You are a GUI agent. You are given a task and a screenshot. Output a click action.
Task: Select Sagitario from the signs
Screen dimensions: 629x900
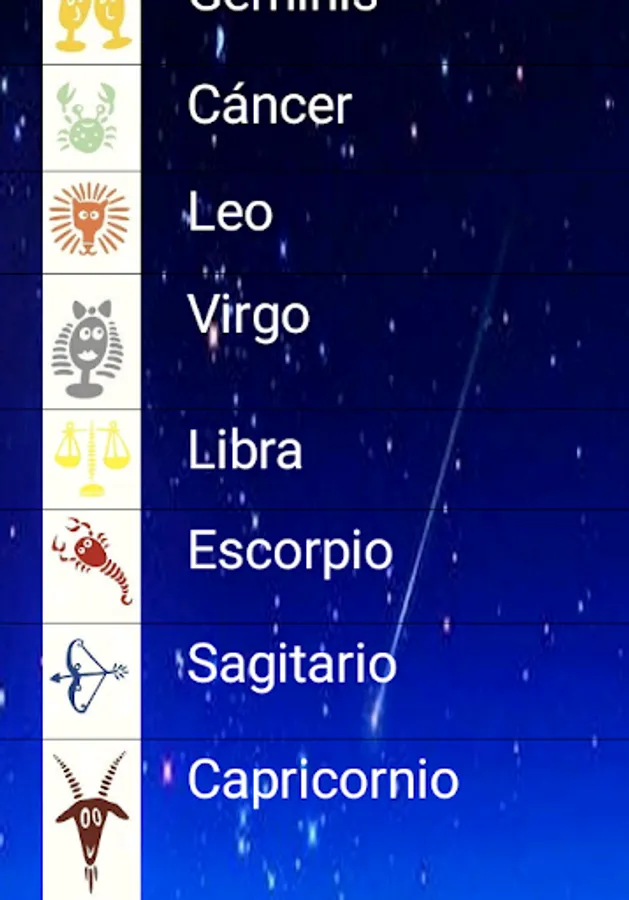click(x=314, y=681)
